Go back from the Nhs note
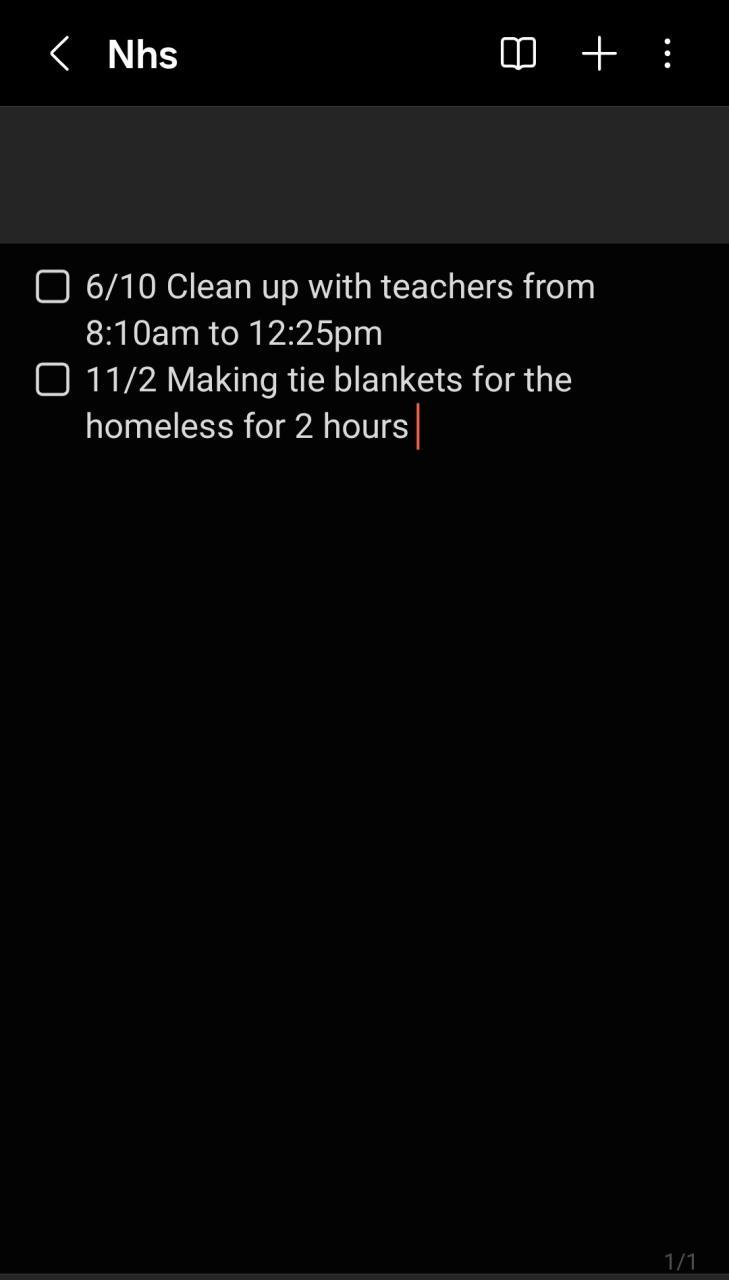This screenshot has width=729, height=1280. pos(60,54)
